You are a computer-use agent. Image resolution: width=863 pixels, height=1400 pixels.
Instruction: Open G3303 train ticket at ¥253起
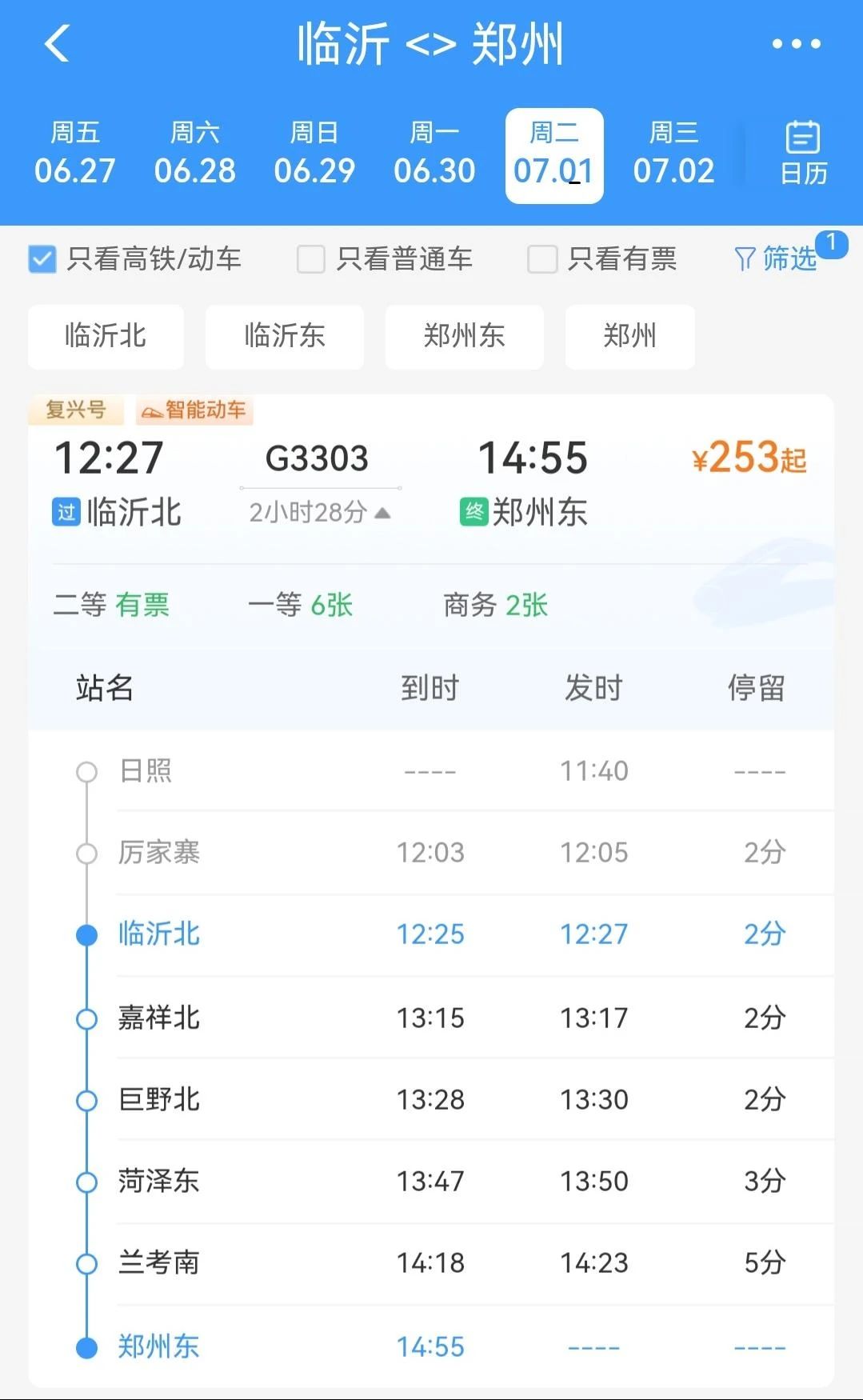tap(431, 480)
